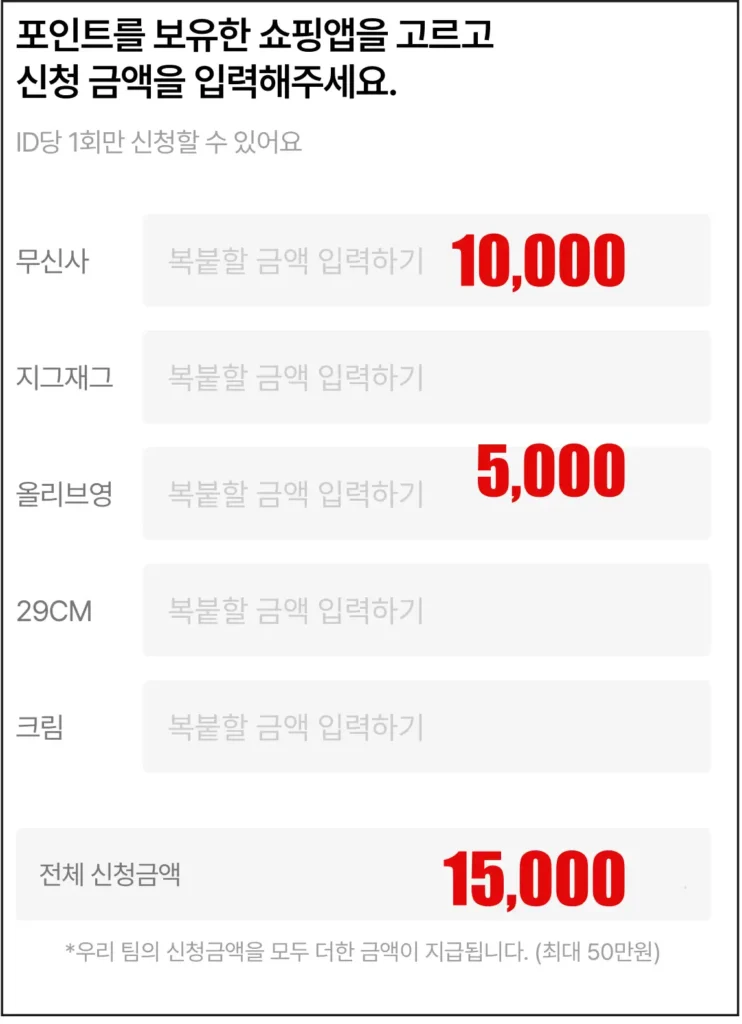Select the 무신사 label
Viewport: 742px width, 1024px height.
pos(54,260)
